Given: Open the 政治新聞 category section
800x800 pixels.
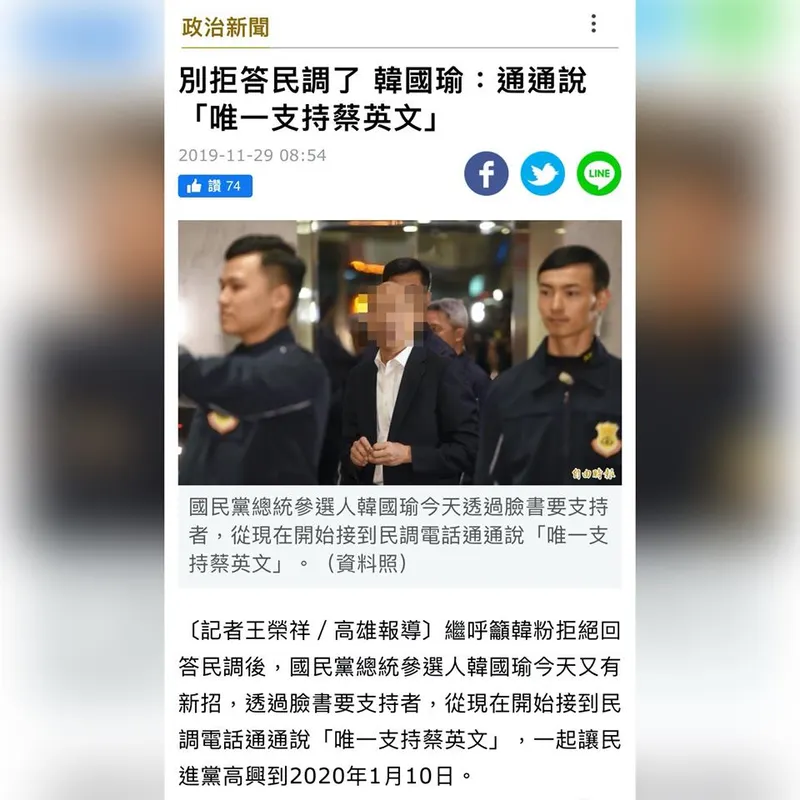Looking at the screenshot, I should point(225,27).
